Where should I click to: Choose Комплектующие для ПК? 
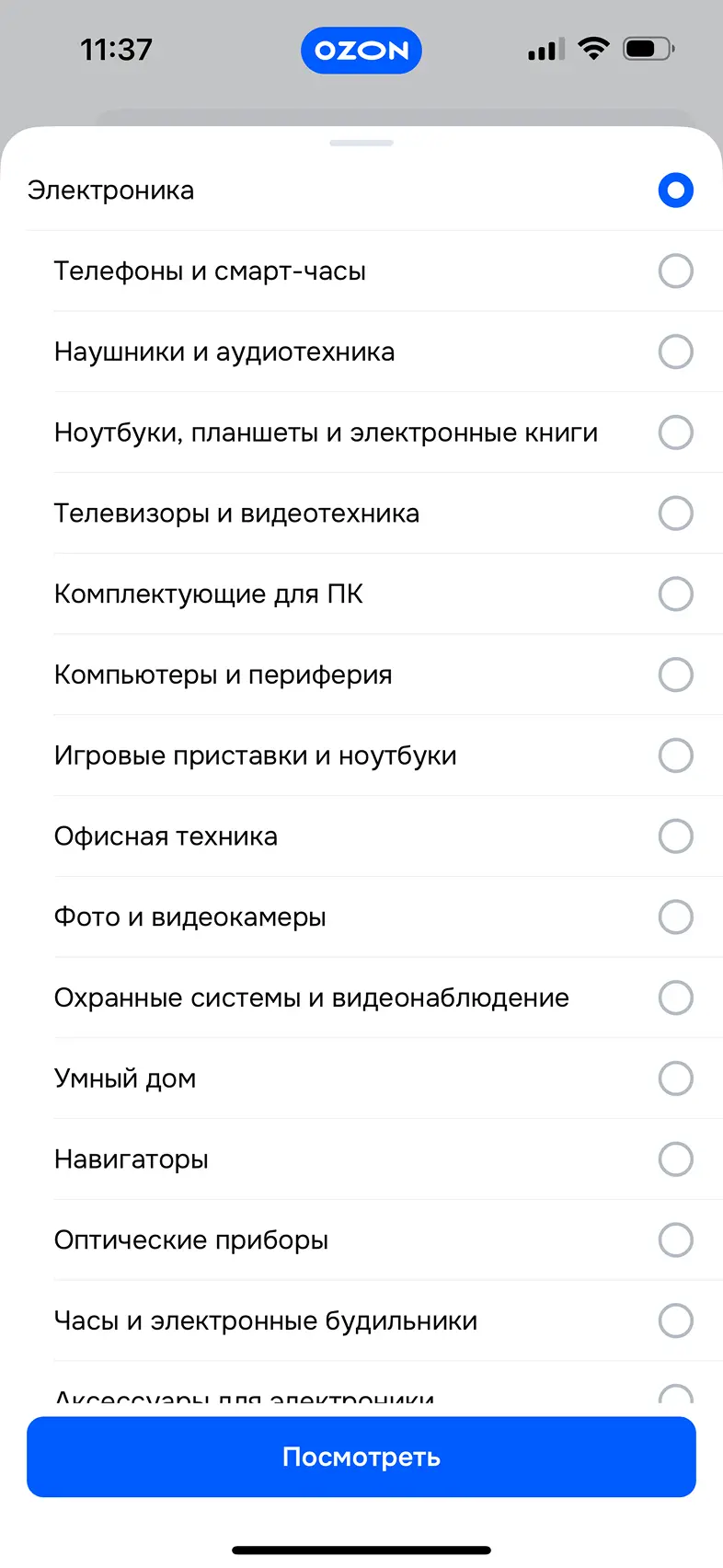click(x=675, y=594)
